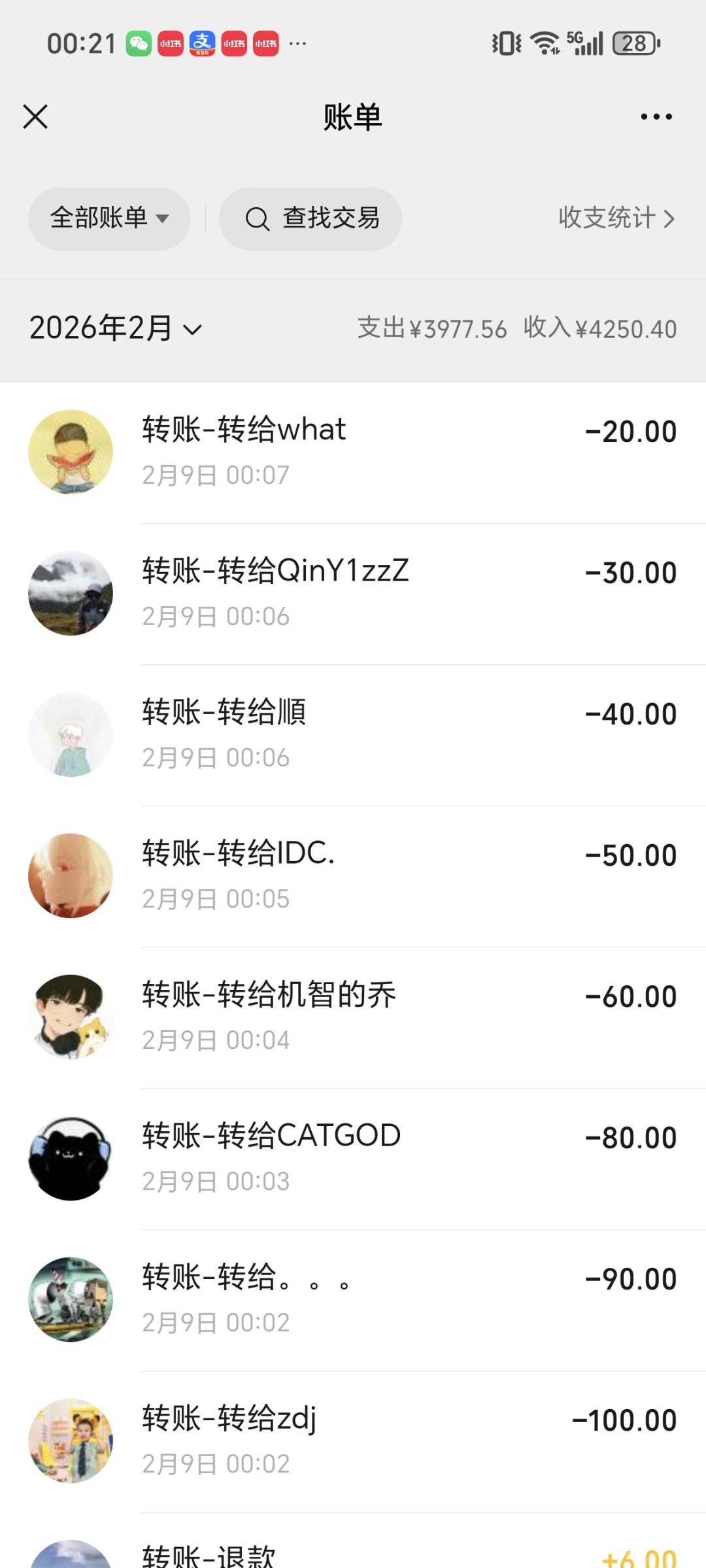Select the transfer to zdj
This screenshot has height=1568, width=706.
[353, 1440]
